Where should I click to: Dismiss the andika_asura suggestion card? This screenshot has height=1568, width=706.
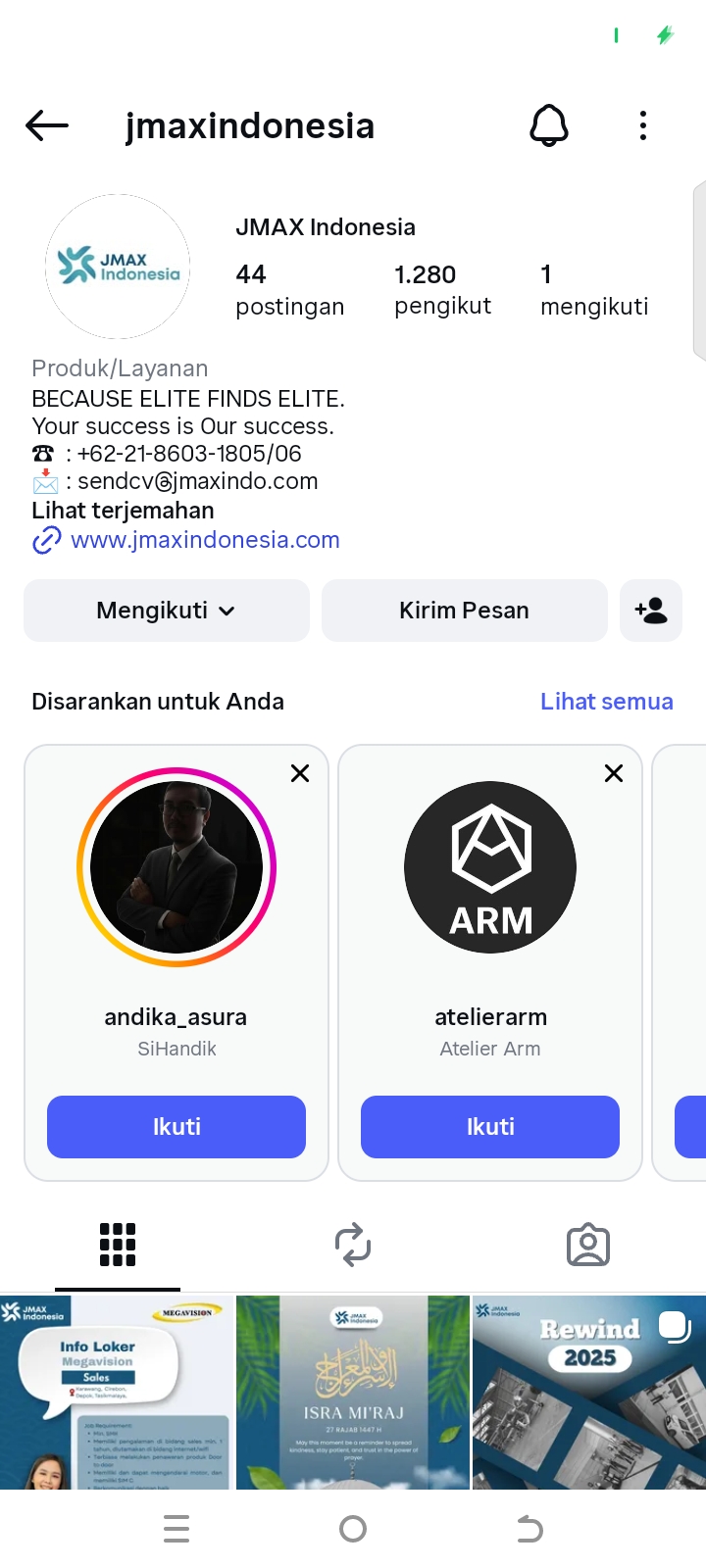pyautogui.click(x=300, y=773)
